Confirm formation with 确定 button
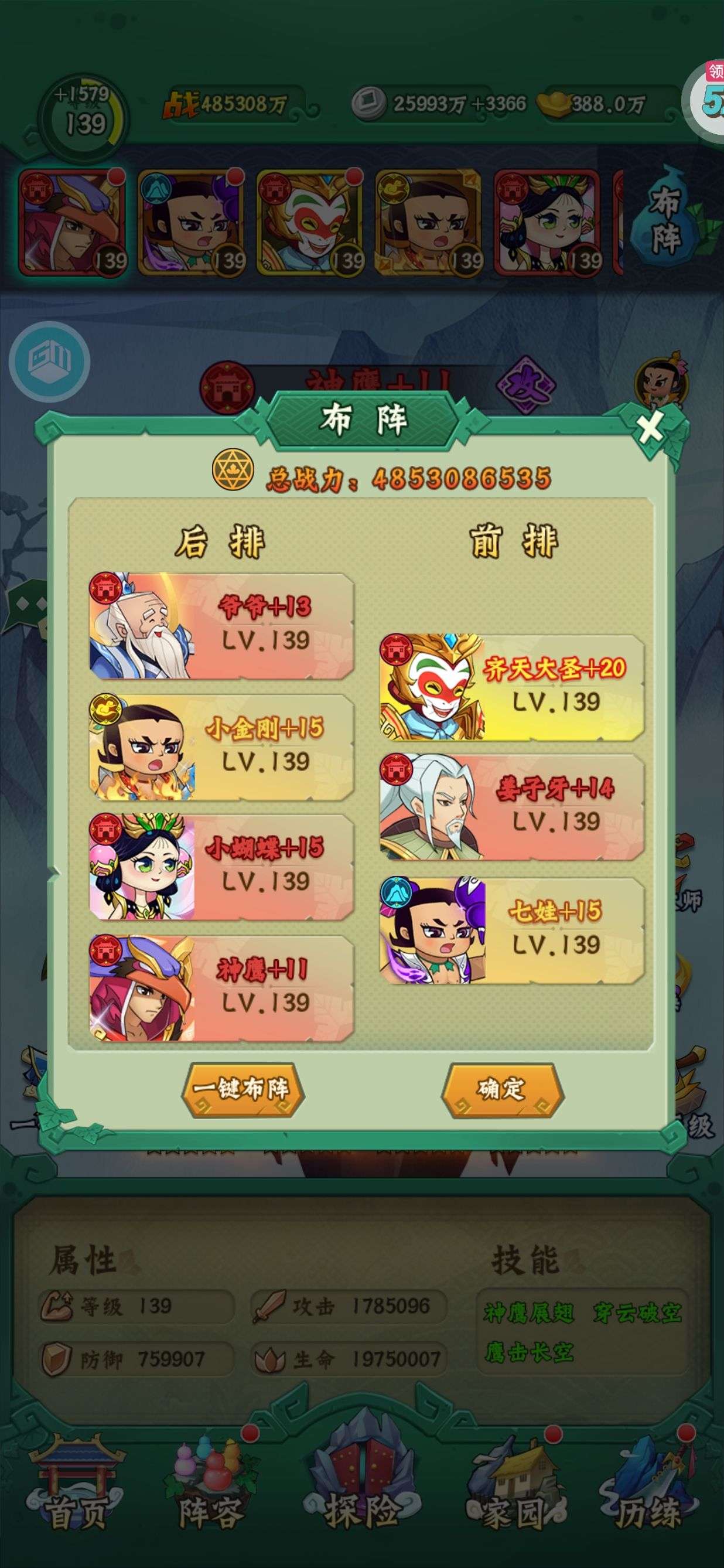The width and height of the screenshot is (724, 1568). [x=502, y=1089]
